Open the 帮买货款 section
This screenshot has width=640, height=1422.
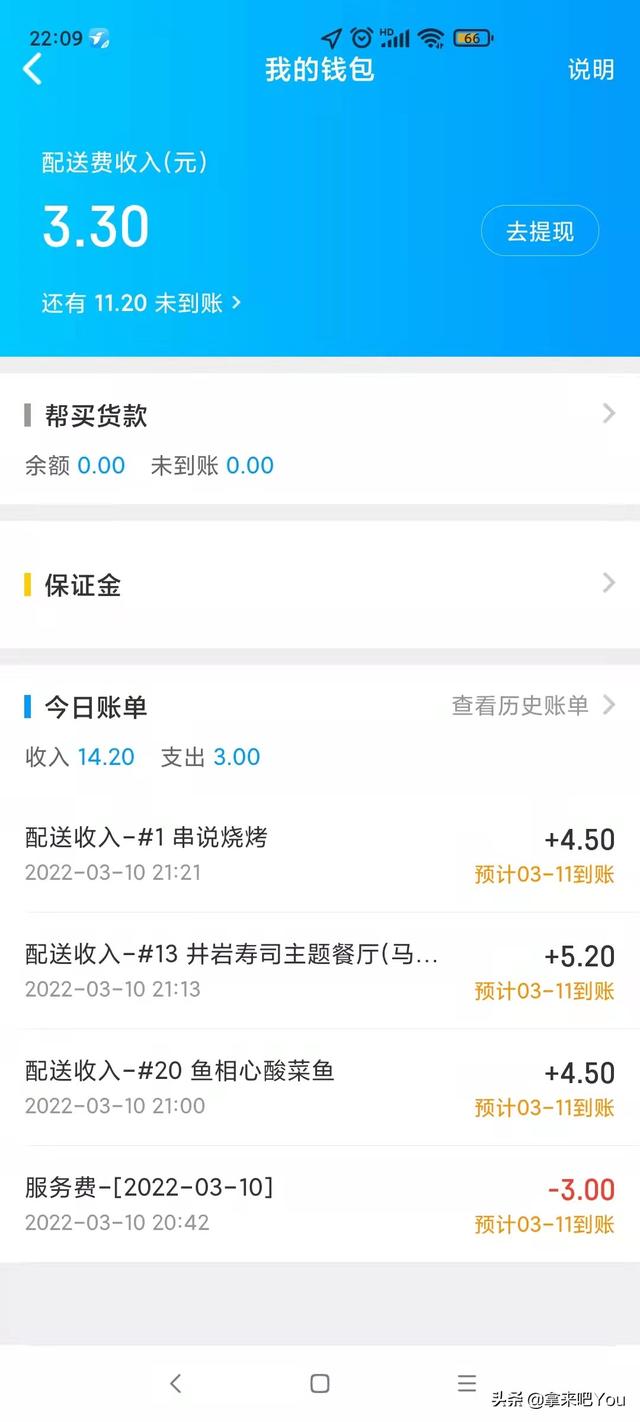click(x=320, y=416)
